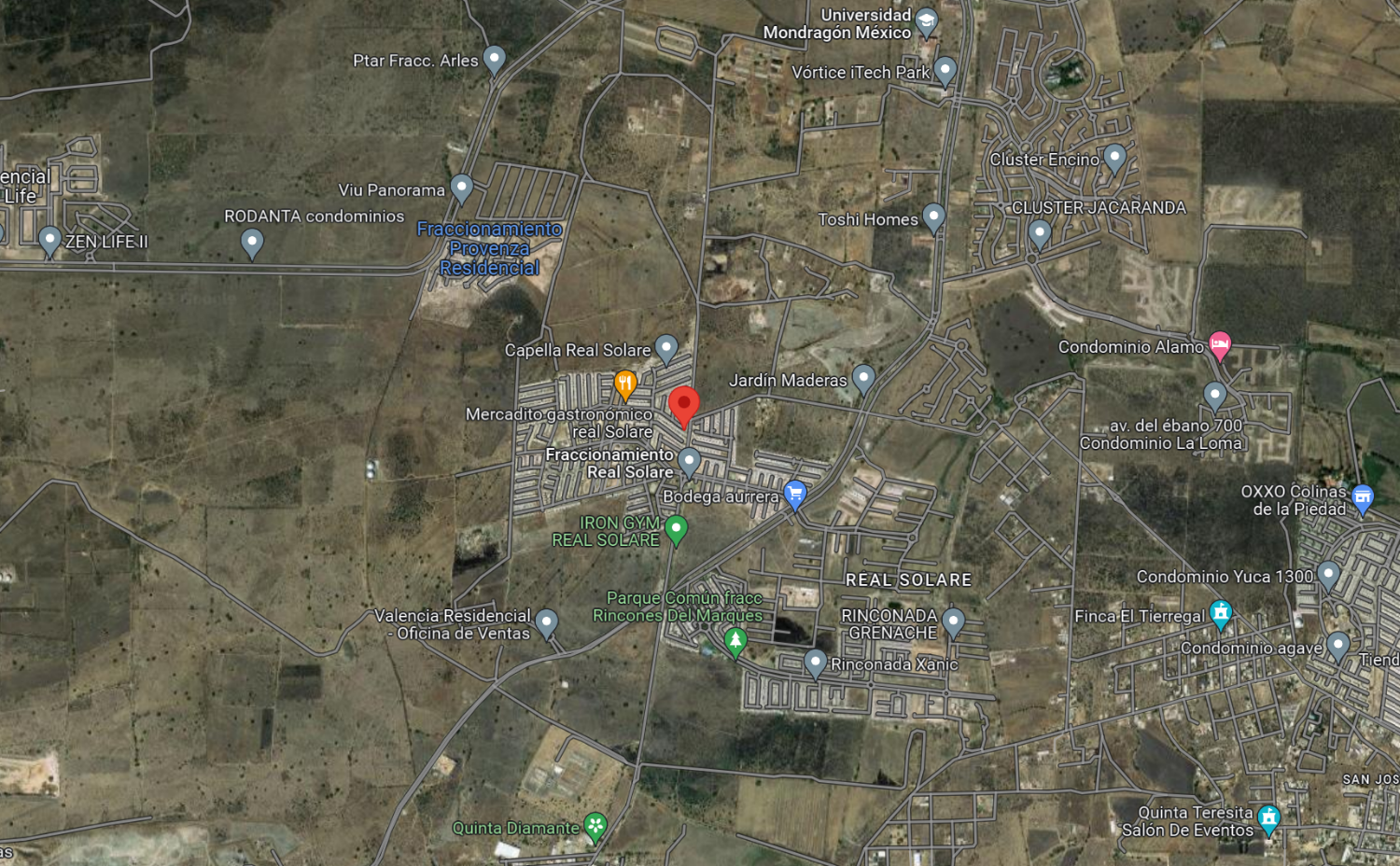Select the Rinconada Xanic pin

816,663
